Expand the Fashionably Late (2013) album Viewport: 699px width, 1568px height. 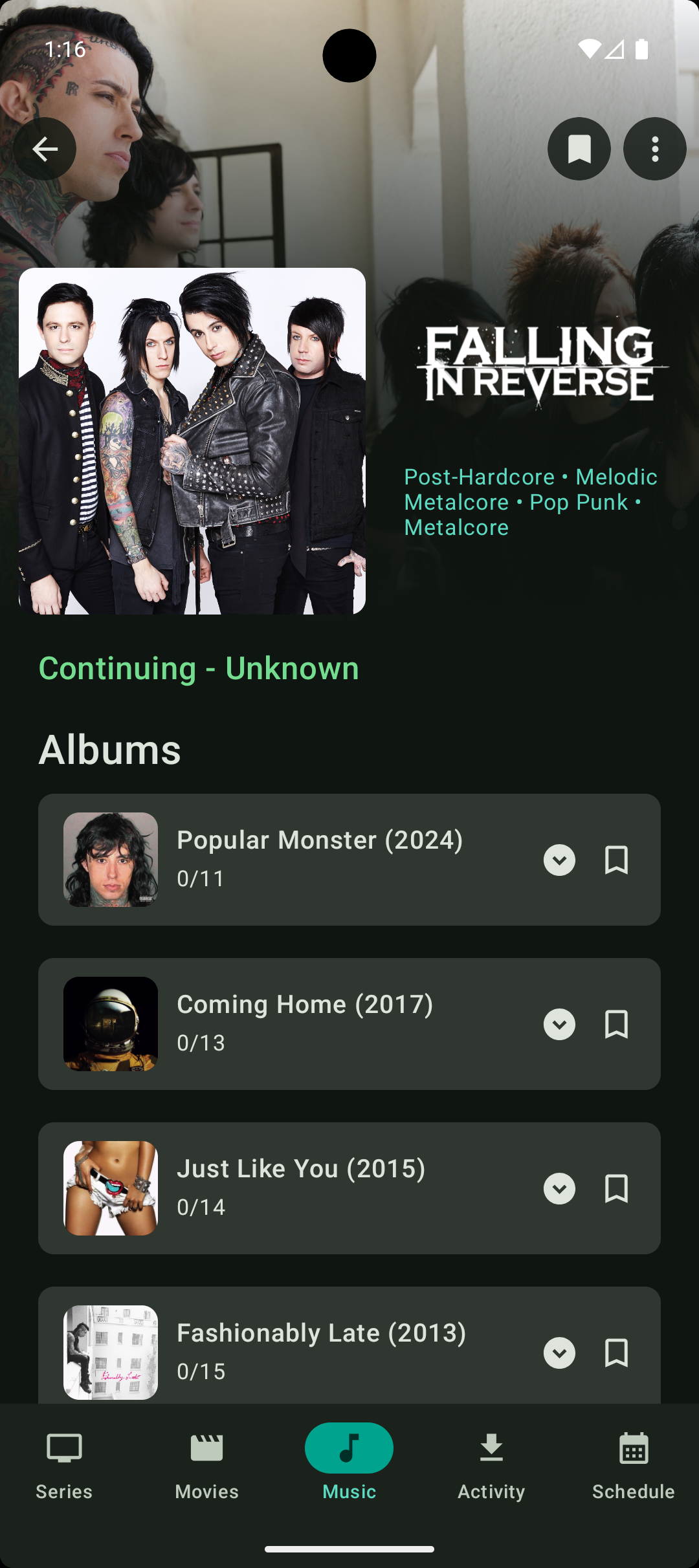coord(559,1353)
